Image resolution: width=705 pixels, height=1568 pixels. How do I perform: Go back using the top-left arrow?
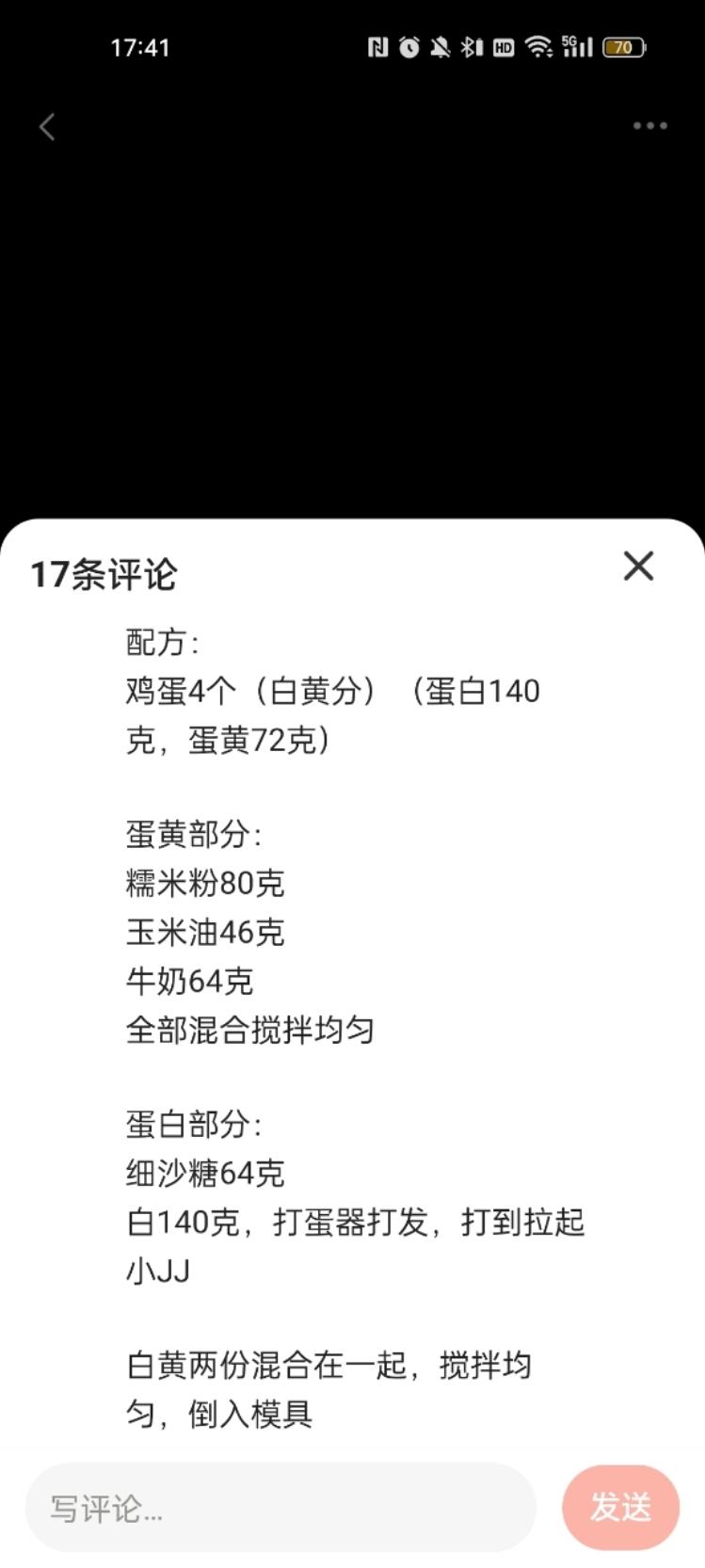[47, 126]
